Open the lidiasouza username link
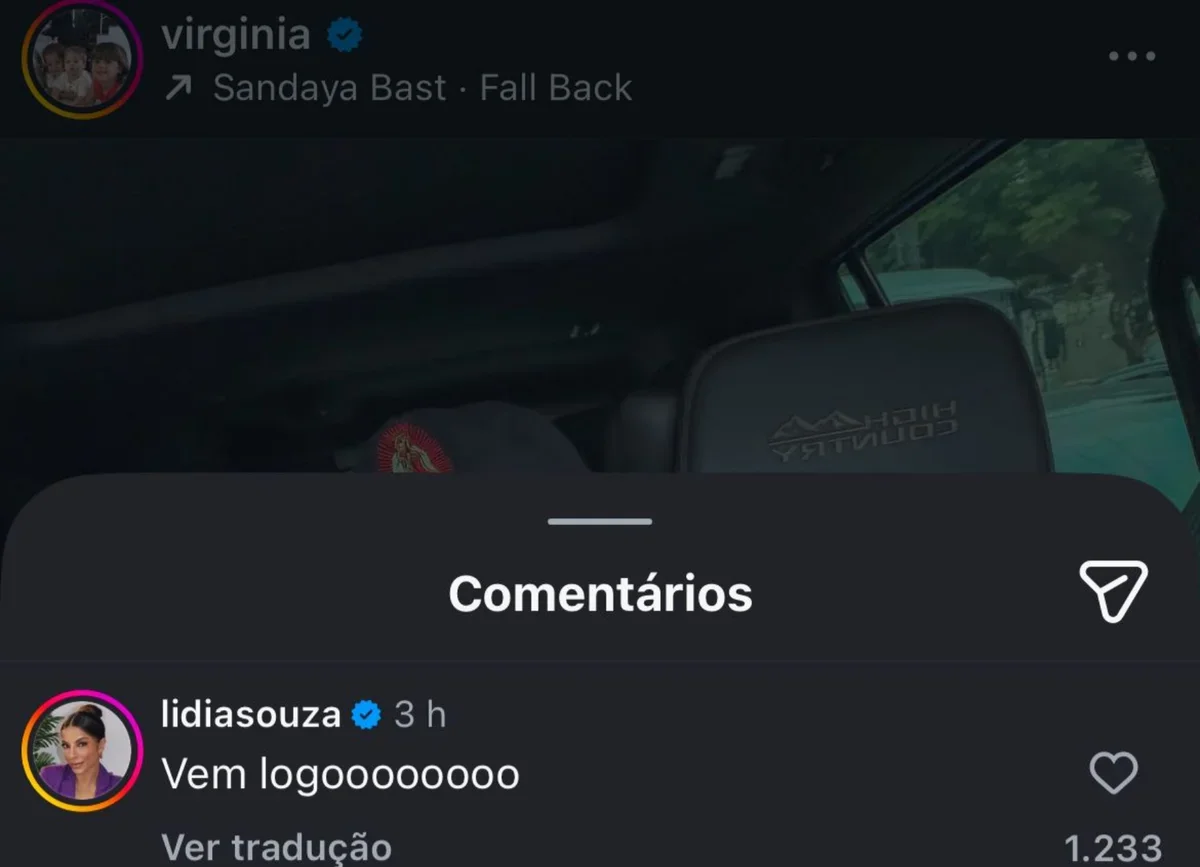The image size is (1200, 867). (x=250, y=715)
